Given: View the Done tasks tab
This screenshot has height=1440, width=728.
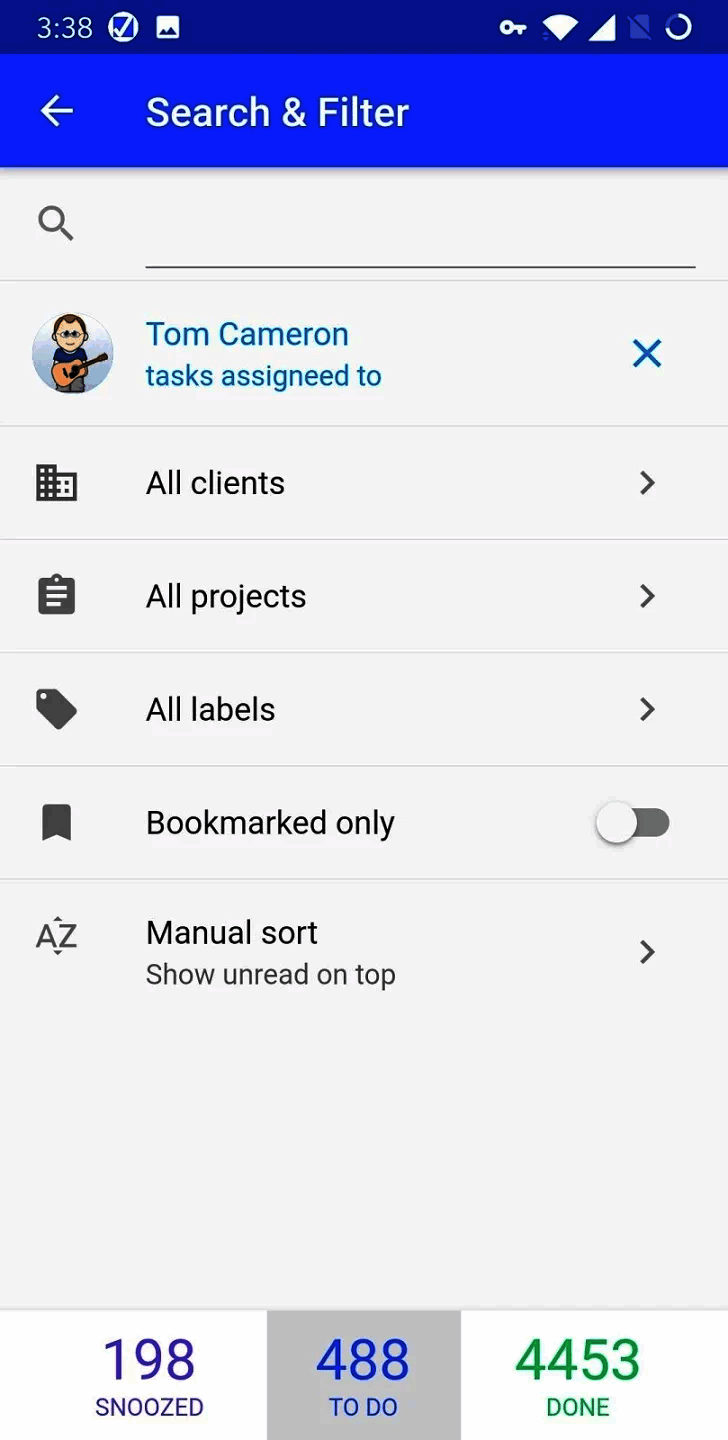Looking at the screenshot, I should tap(578, 1375).
